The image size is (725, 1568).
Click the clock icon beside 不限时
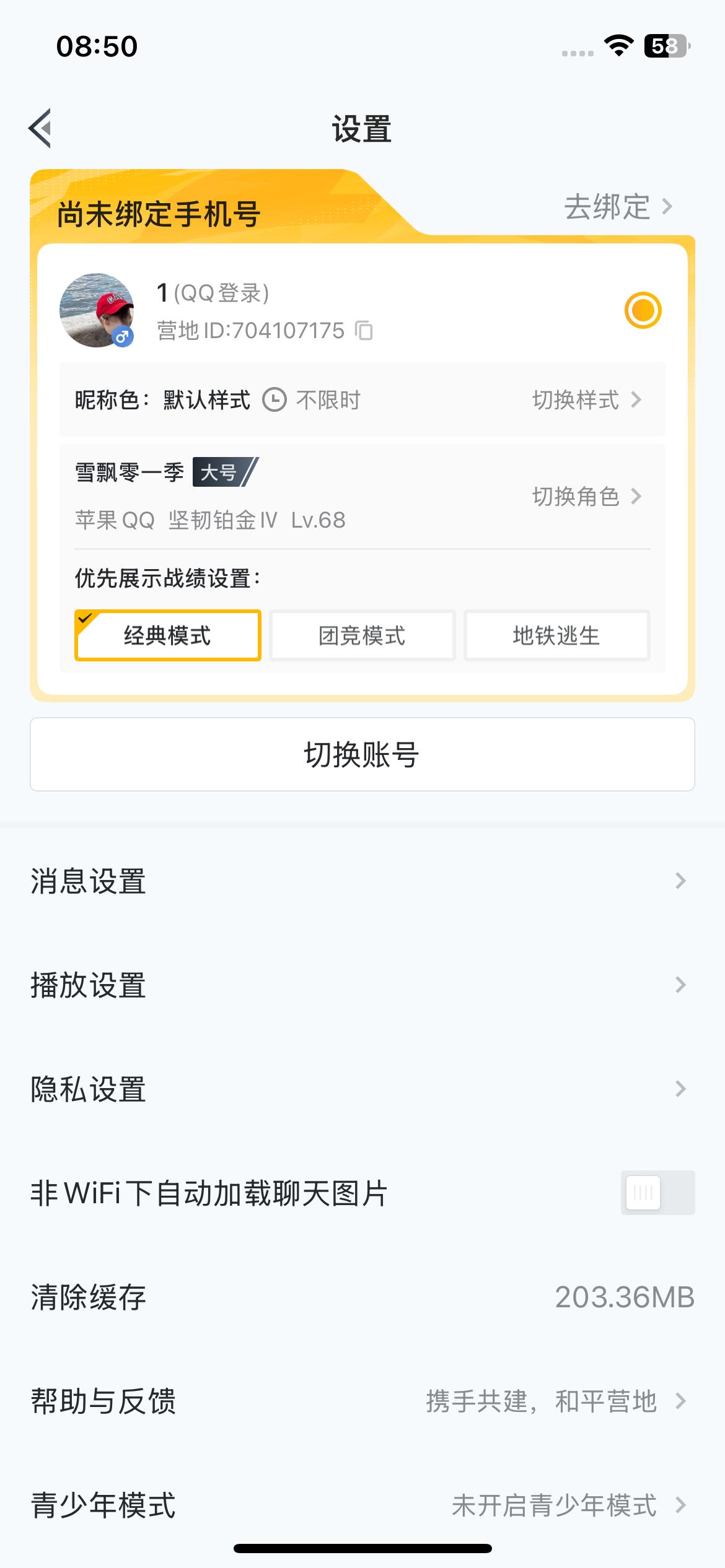tap(274, 399)
